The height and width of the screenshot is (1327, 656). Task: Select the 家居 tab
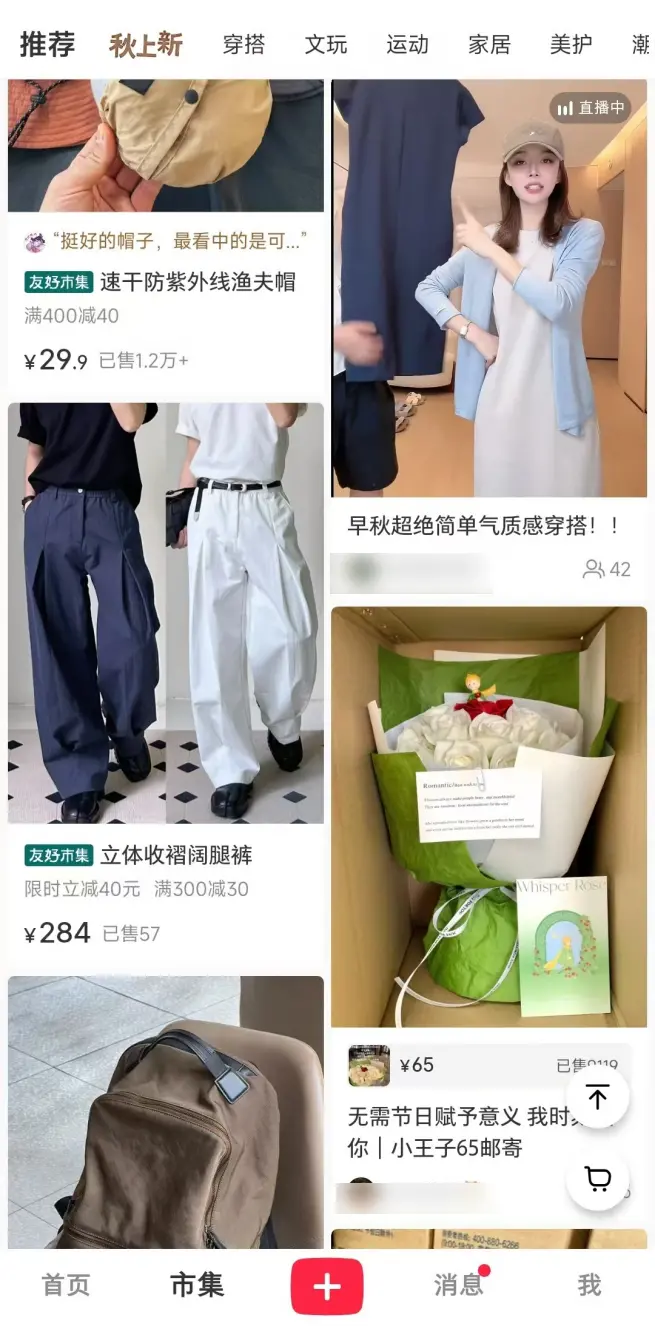(489, 45)
